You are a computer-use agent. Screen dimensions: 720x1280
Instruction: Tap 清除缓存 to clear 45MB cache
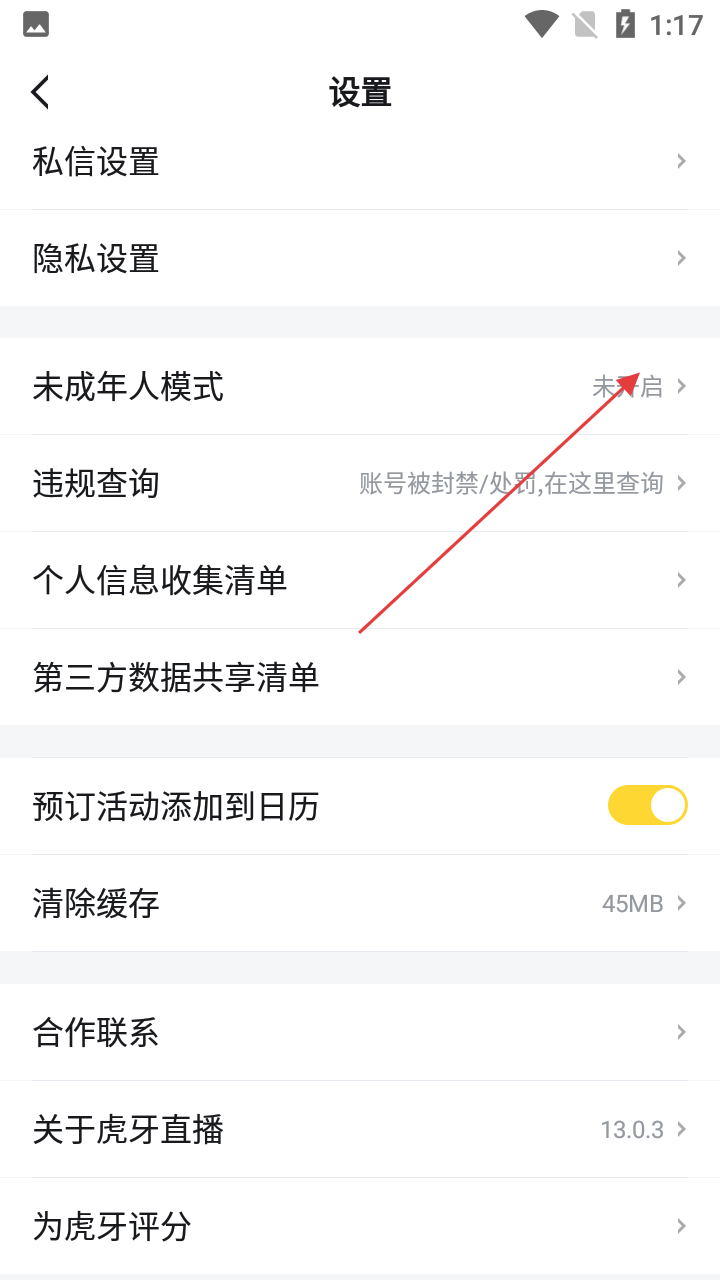[360, 904]
